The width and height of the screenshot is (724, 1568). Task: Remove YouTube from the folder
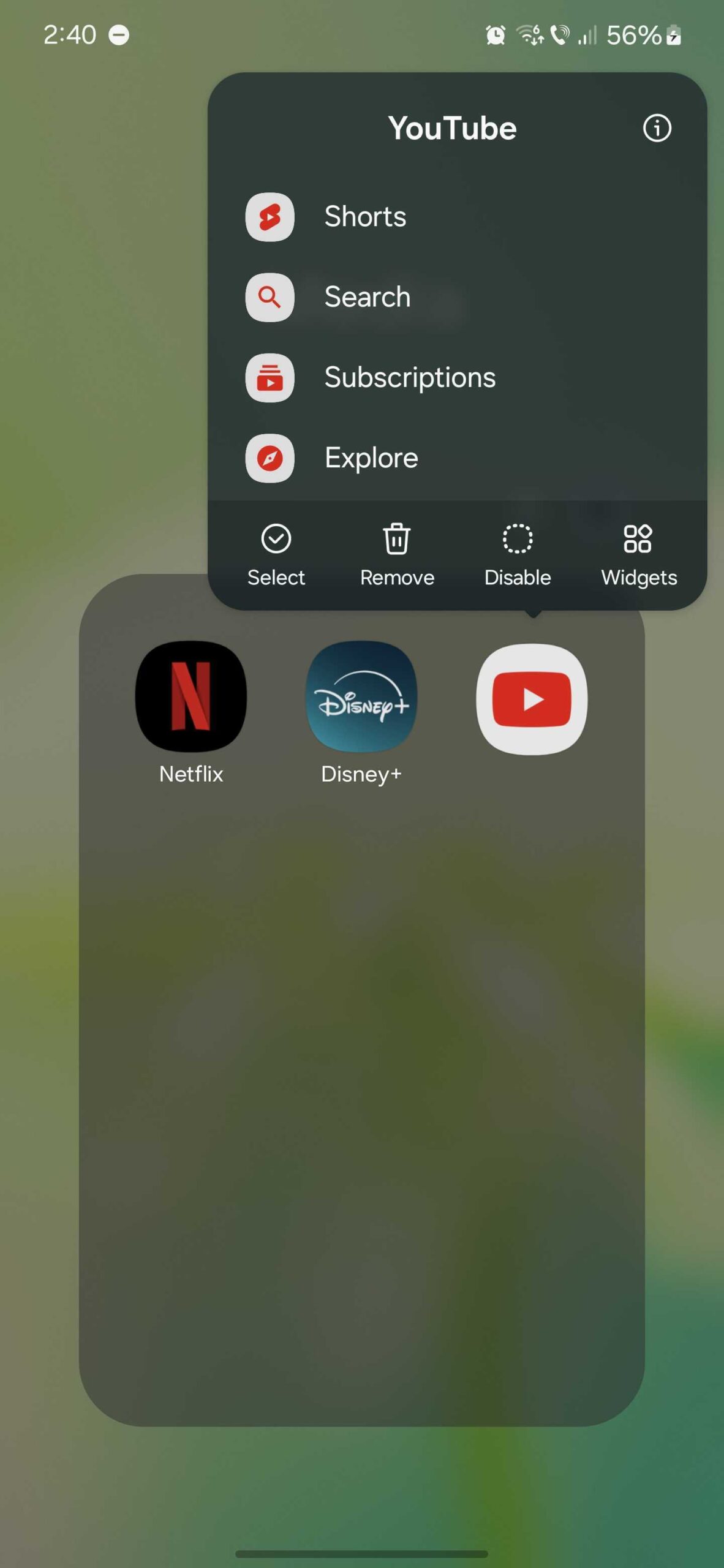click(397, 554)
